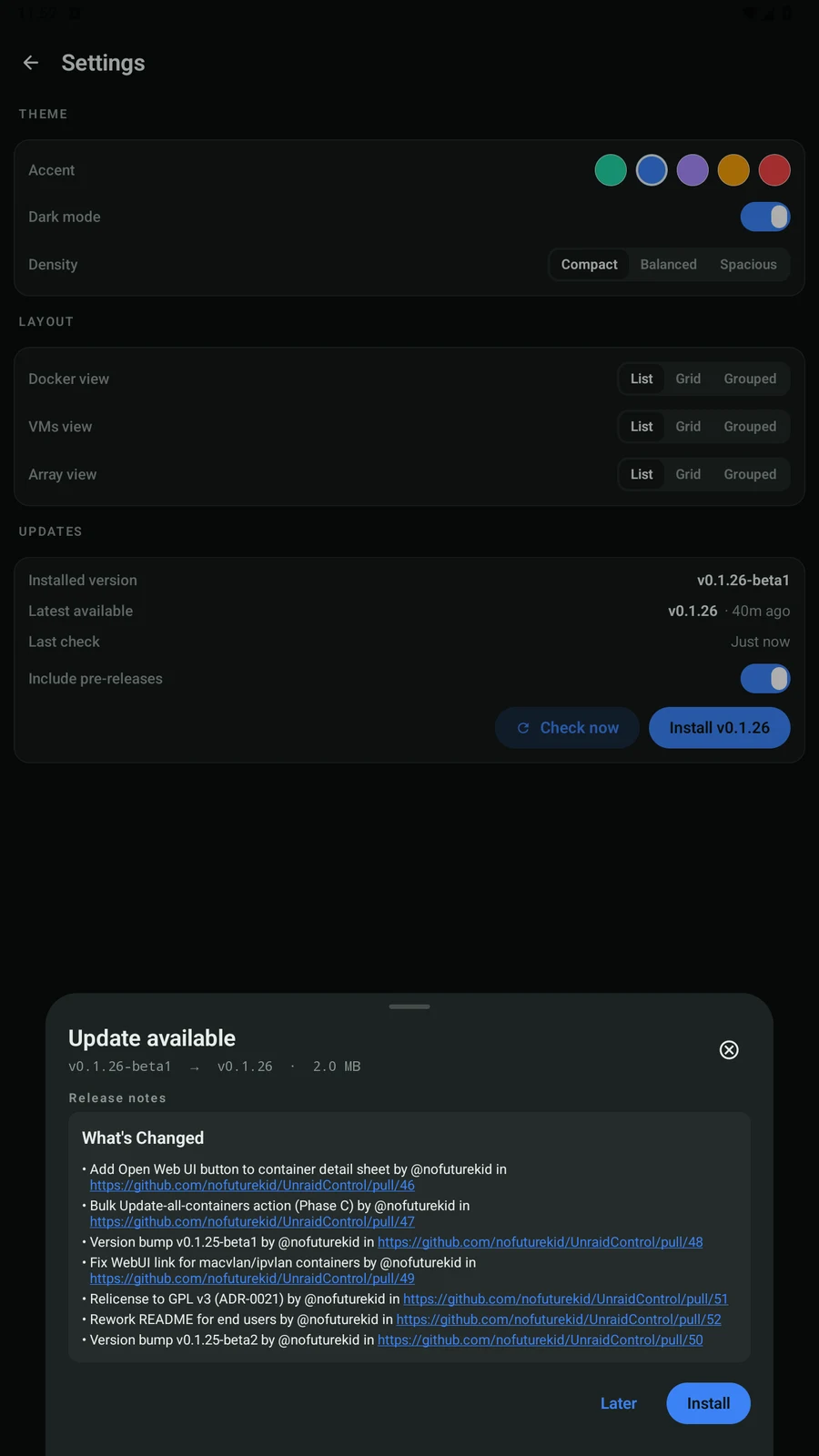Choose Later to postpone the update
This screenshot has height=1456, width=819.
(619, 1403)
